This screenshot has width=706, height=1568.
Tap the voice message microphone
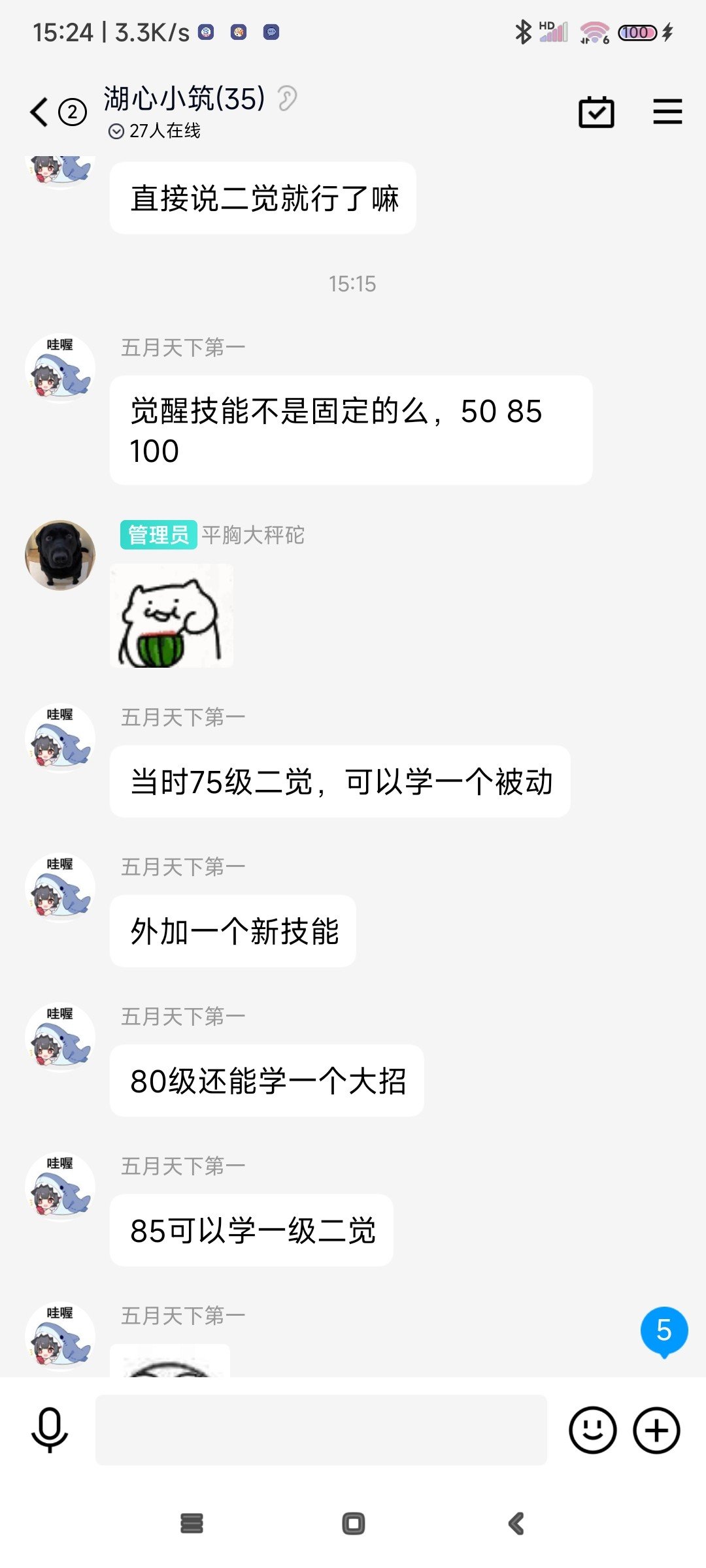click(50, 1429)
